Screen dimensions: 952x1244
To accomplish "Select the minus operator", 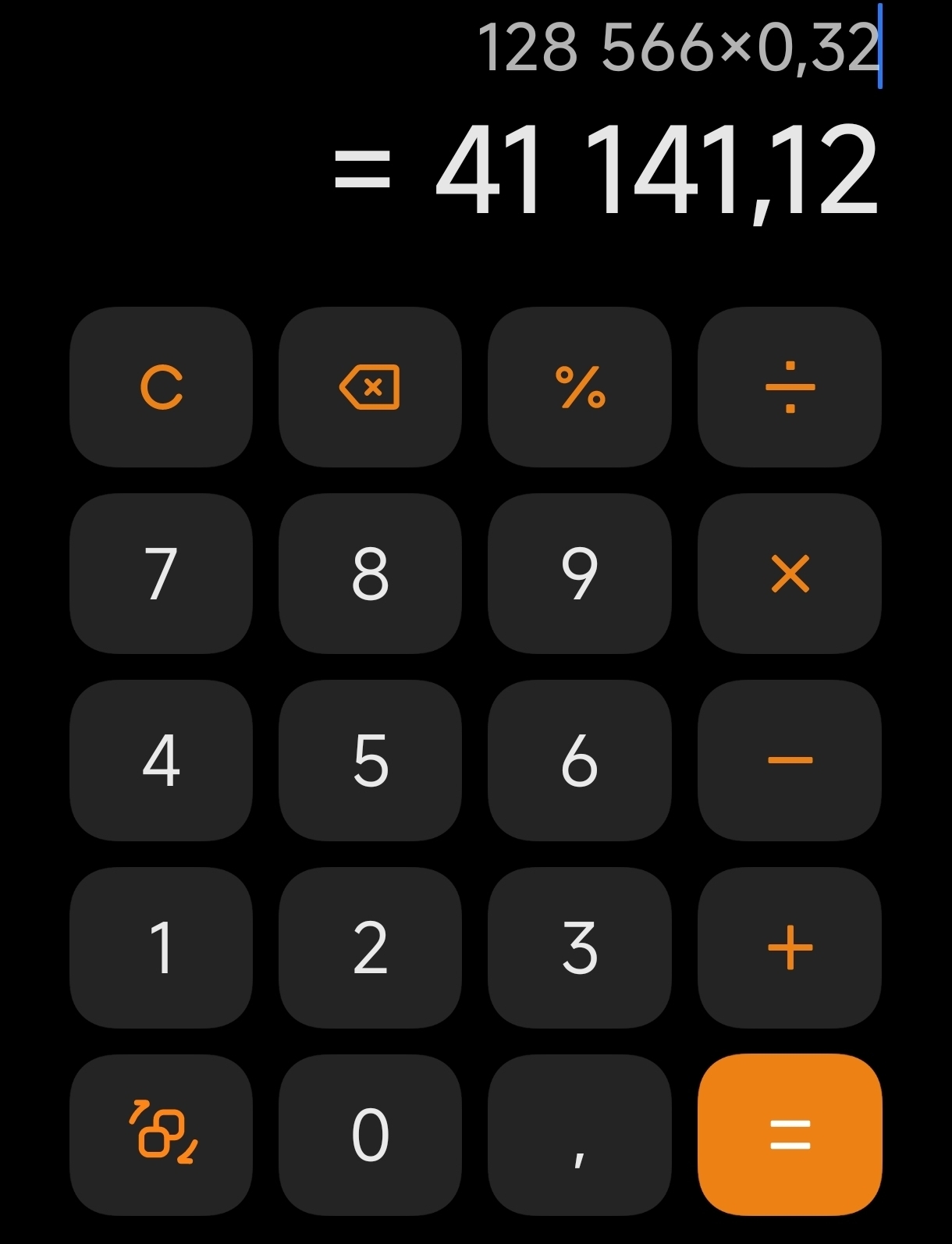I will (x=789, y=760).
